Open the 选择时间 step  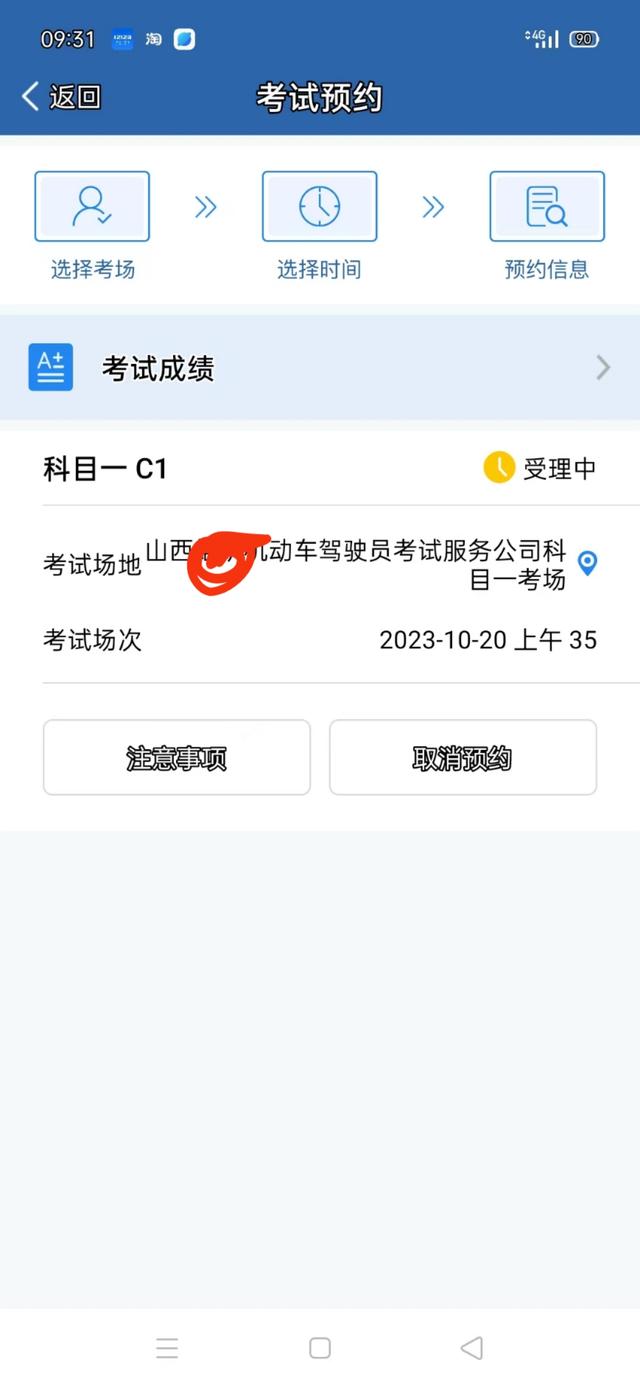(x=319, y=225)
